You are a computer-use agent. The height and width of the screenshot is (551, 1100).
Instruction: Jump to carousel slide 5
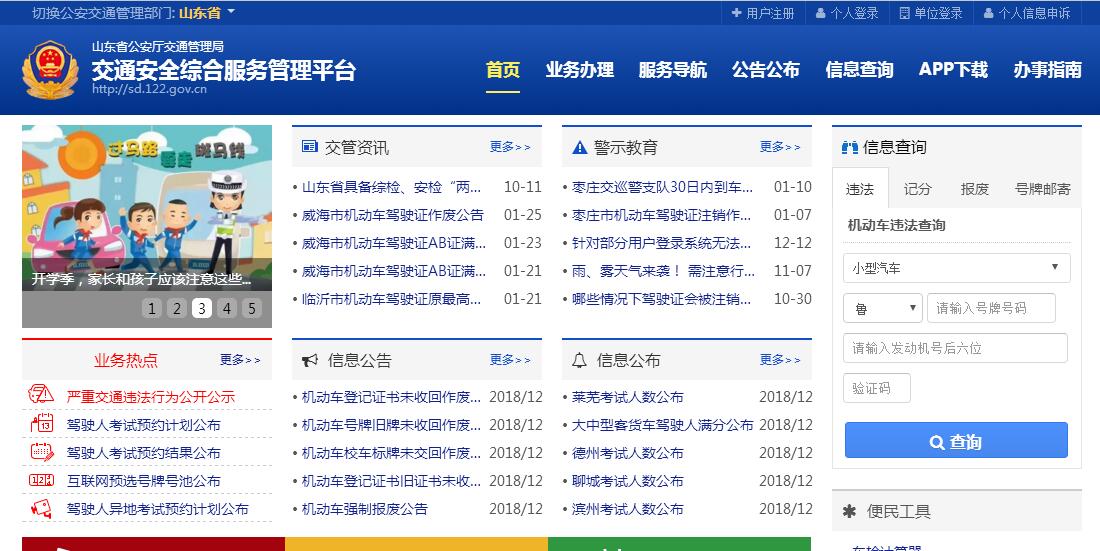(252, 308)
